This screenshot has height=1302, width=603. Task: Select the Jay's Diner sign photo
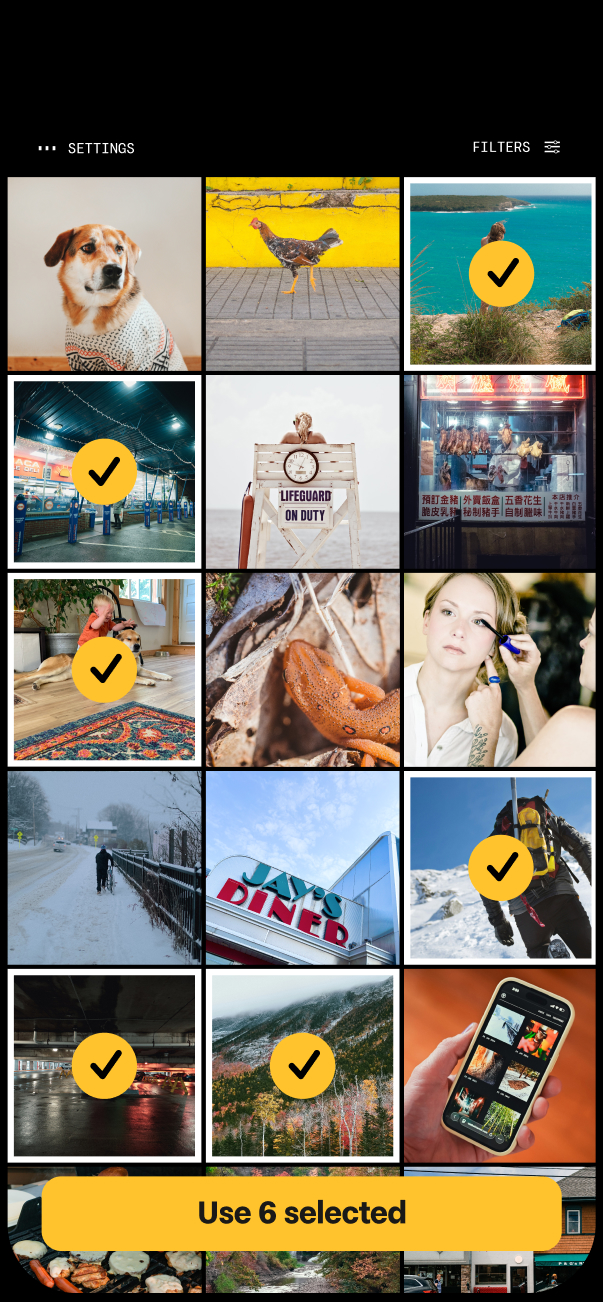pyautogui.click(x=302, y=868)
